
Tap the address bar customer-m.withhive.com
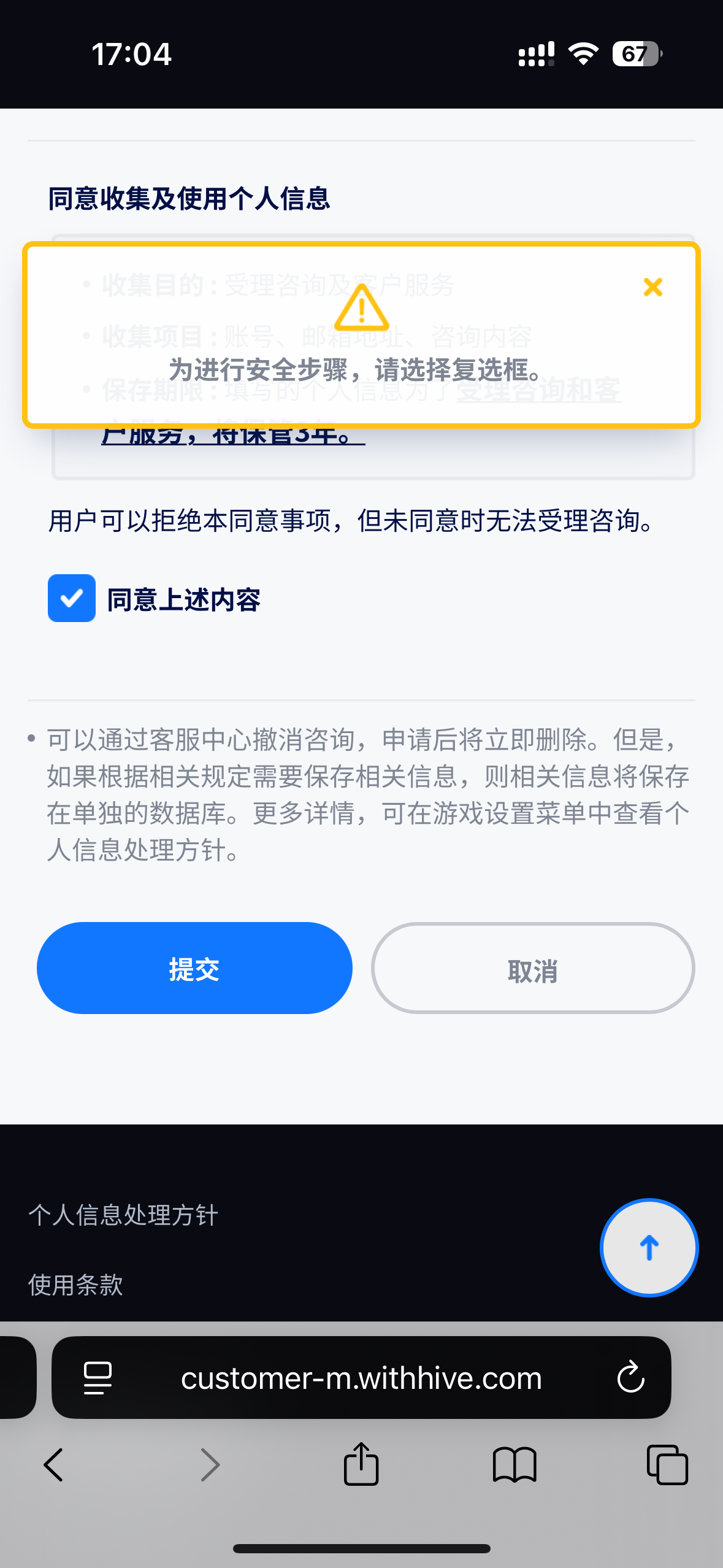(361, 1378)
